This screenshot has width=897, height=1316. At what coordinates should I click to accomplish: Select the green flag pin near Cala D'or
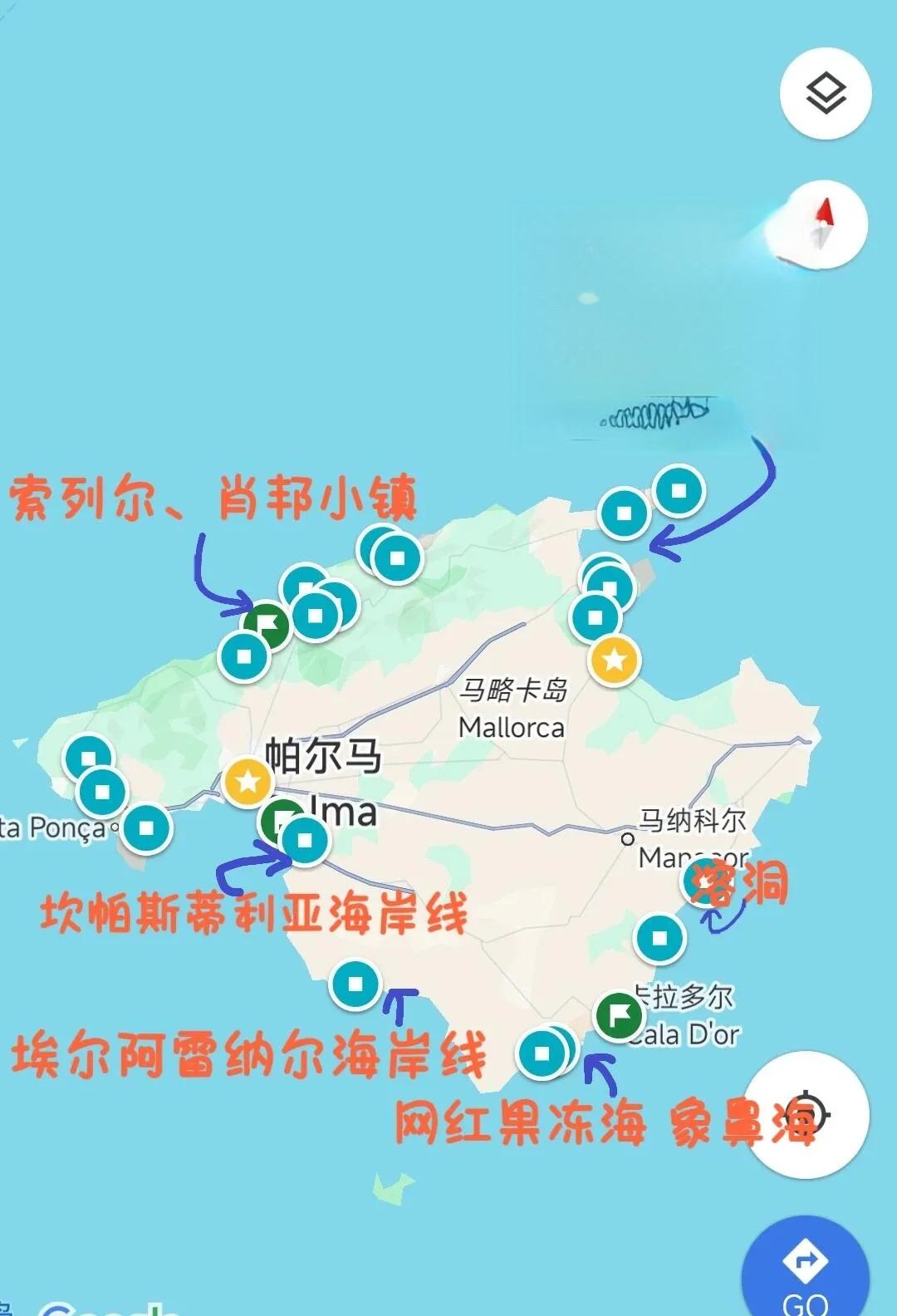point(619,1014)
